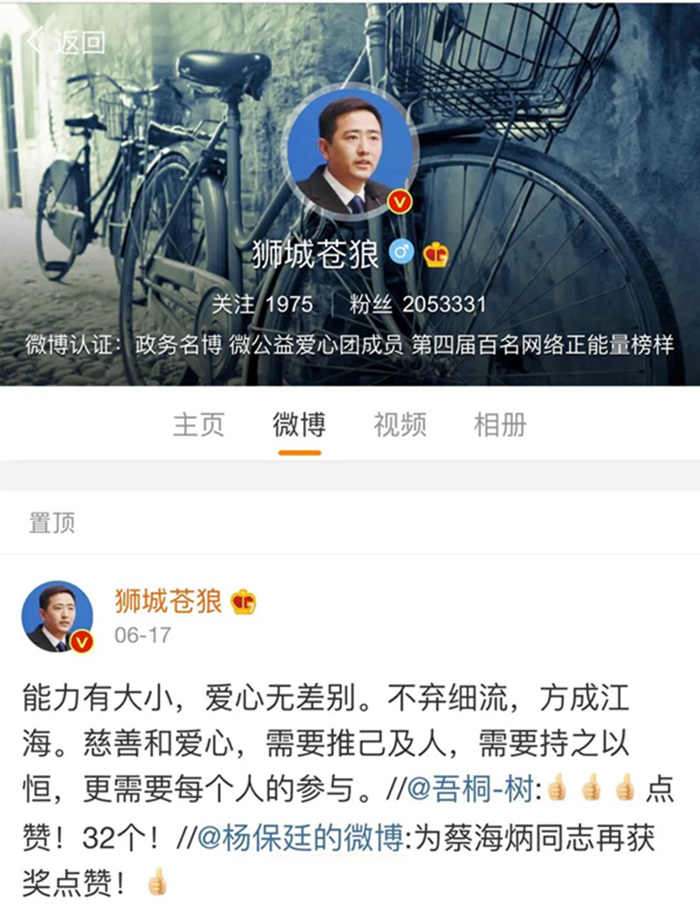View the 关注 1975 following list
The width and height of the screenshot is (700, 912).
coord(263,304)
